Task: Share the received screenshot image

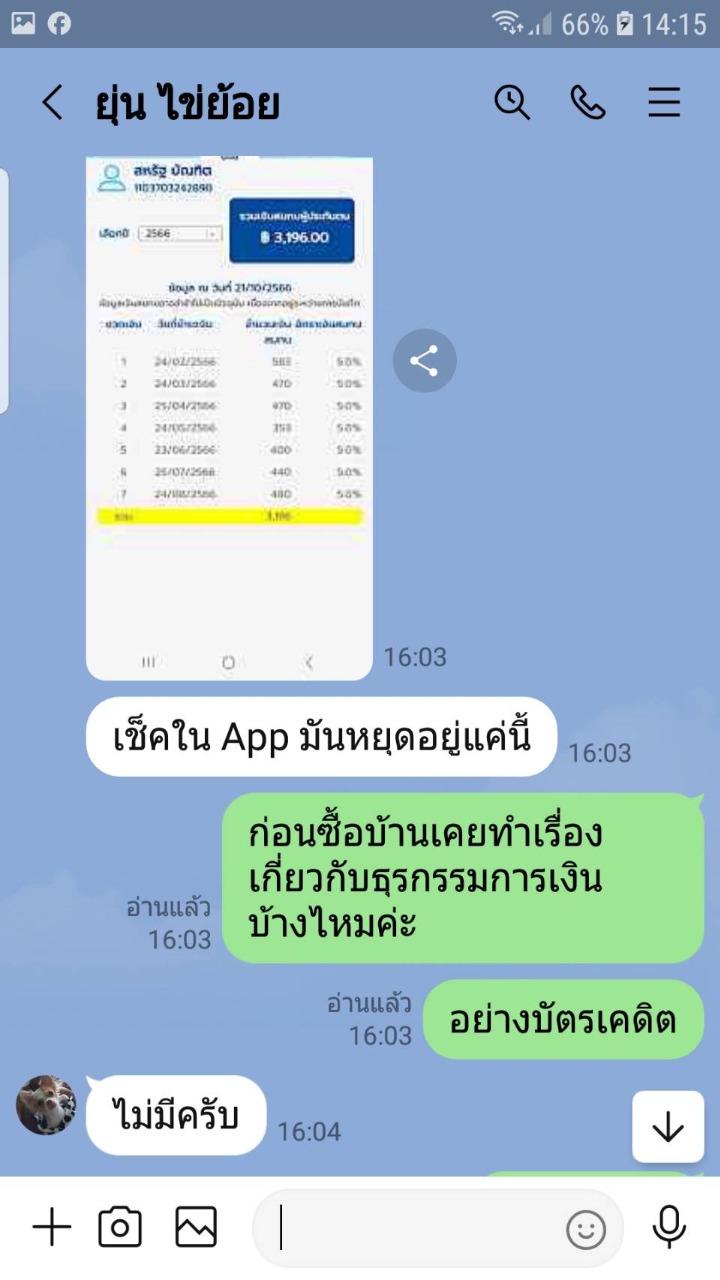Action: pos(424,361)
